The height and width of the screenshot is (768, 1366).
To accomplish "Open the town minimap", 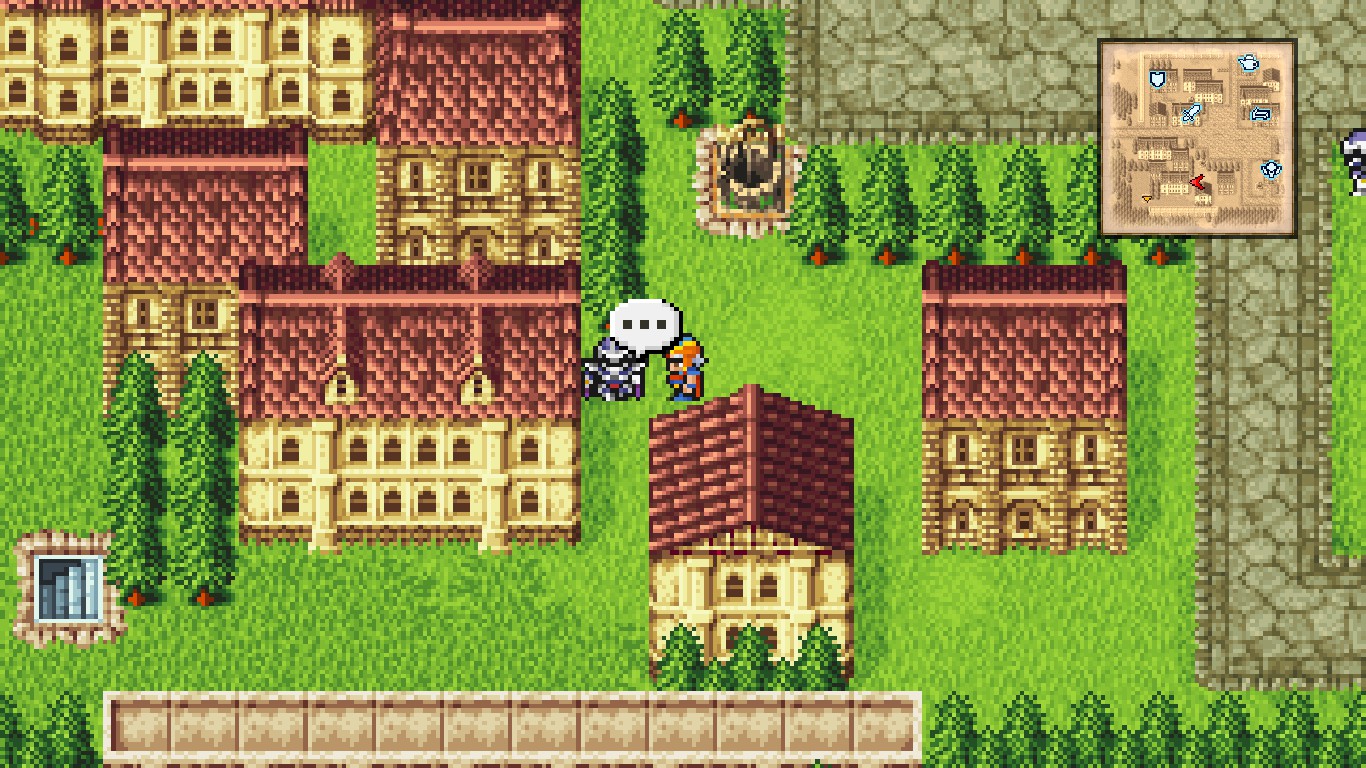I will 1197,138.
